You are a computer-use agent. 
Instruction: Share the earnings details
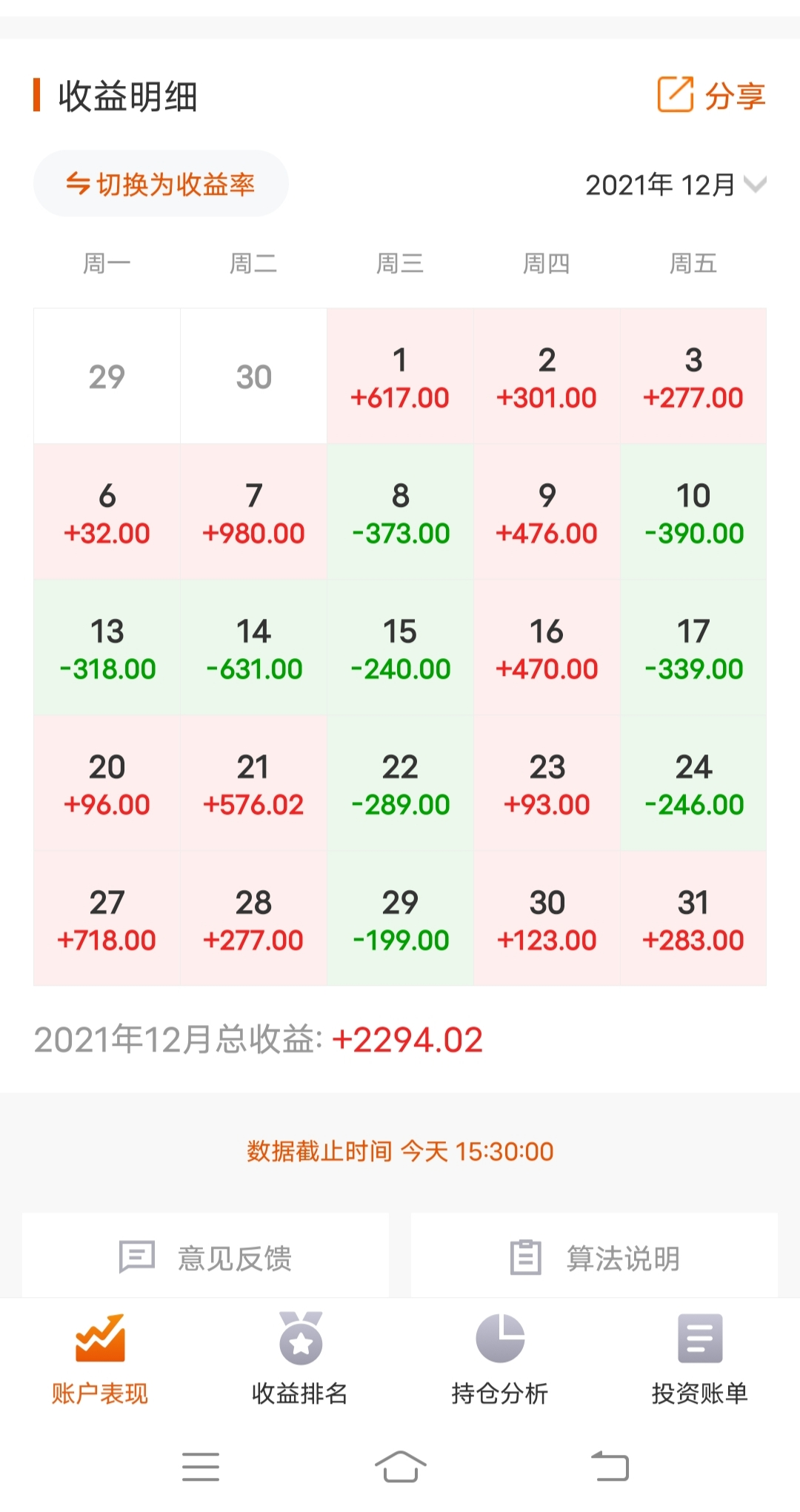711,96
